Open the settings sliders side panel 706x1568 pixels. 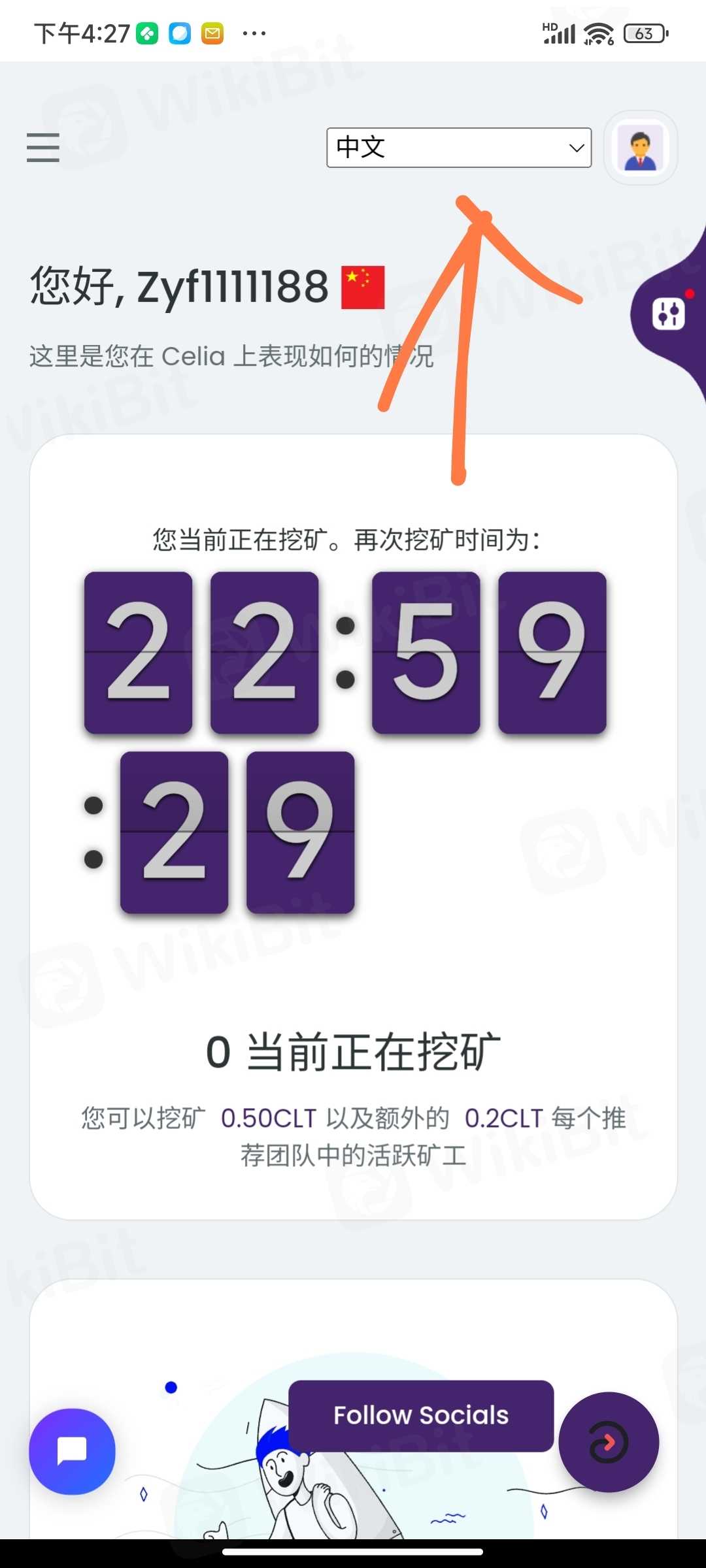click(668, 315)
